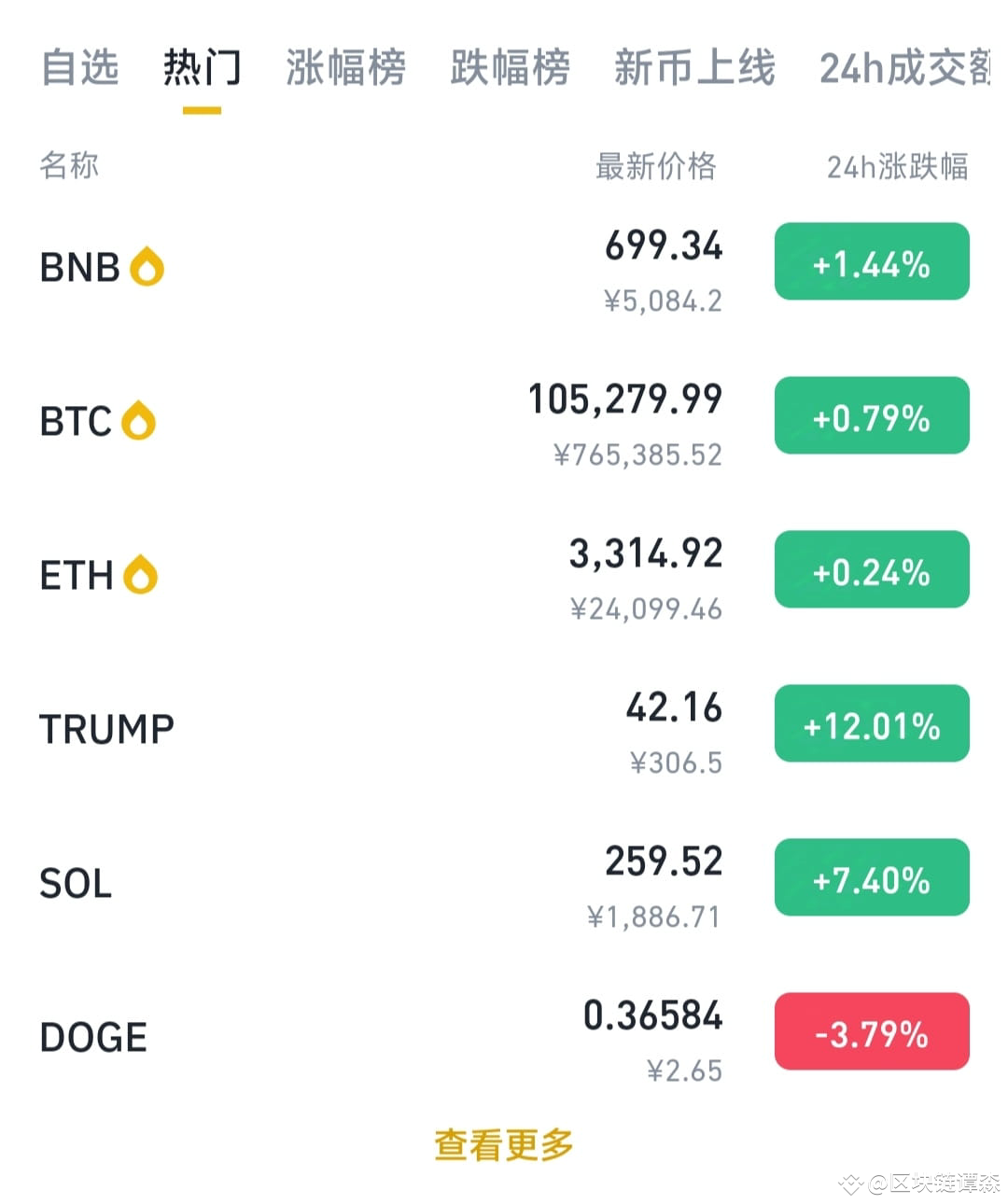Tap the -3.79% change badge for DOGE
The height and width of the screenshot is (1204, 1008).
click(x=872, y=1031)
